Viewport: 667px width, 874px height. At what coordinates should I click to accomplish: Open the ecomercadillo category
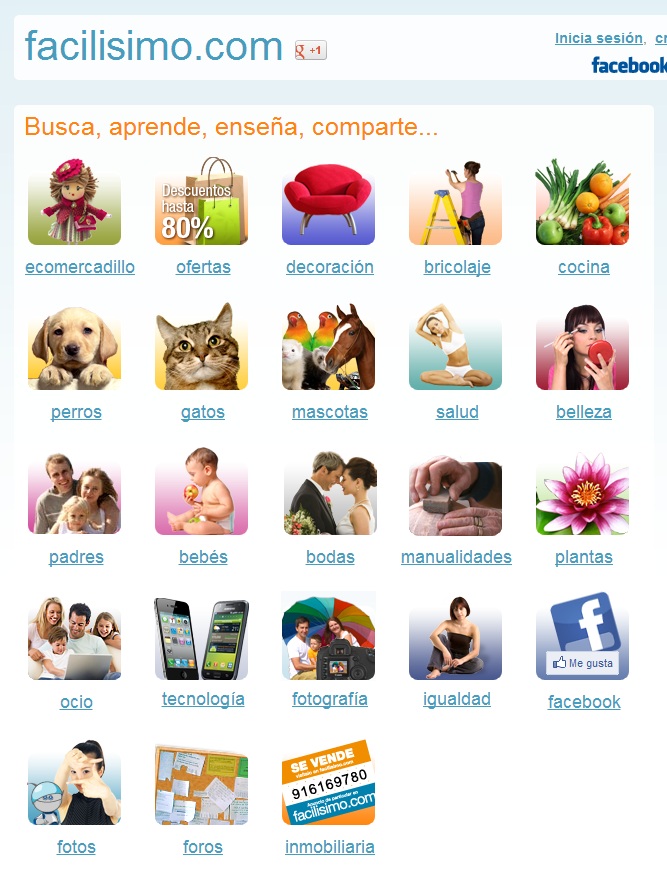click(80, 267)
